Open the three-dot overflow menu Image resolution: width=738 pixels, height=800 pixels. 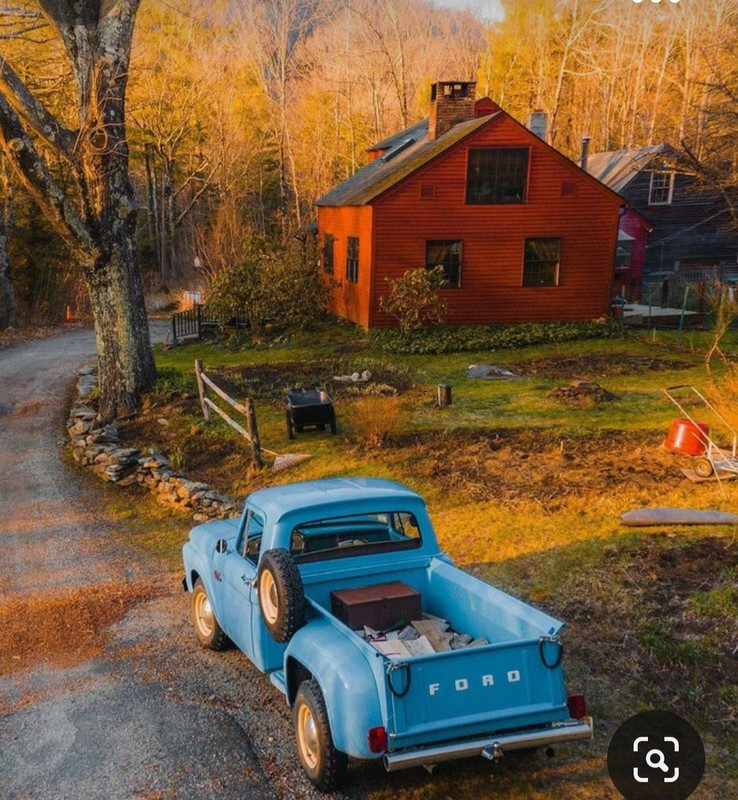click(656, 2)
